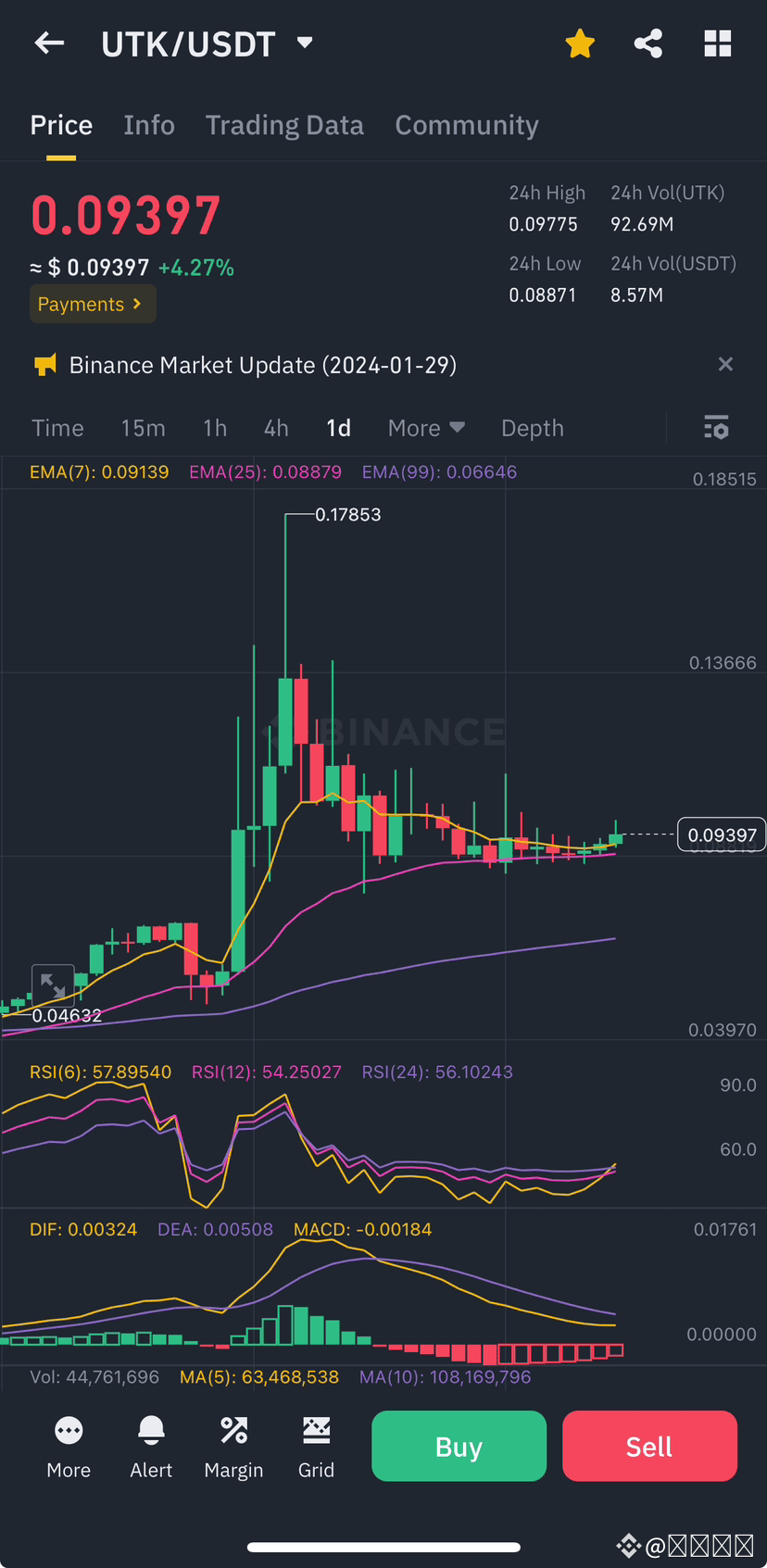767x1568 pixels.
Task: Tap the favorite star to unfavorite UTK/USDT
Action: [x=580, y=43]
